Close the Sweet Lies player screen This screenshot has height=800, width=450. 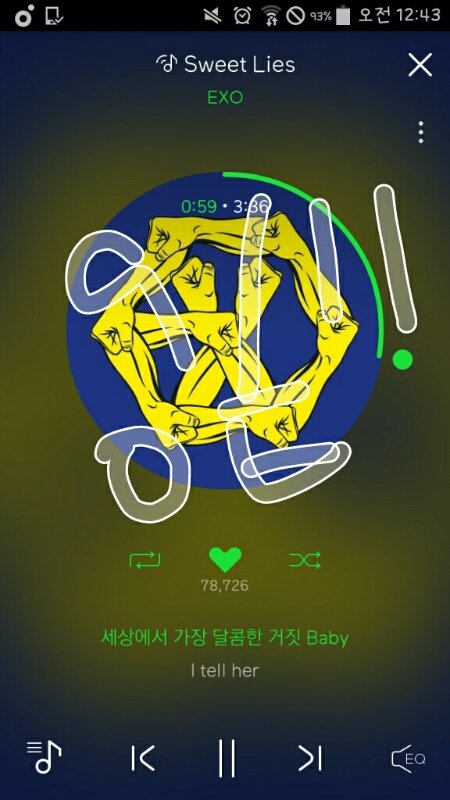(x=420, y=65)
